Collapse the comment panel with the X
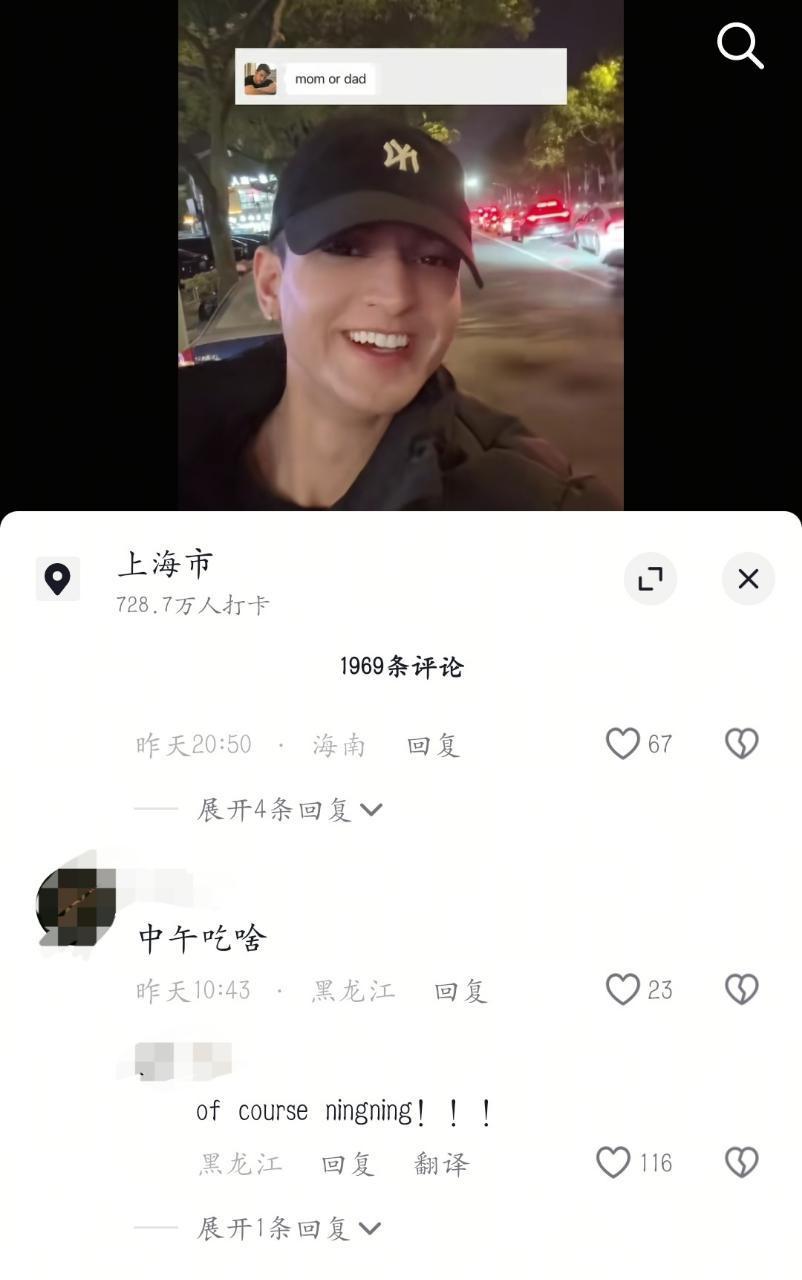The image size is (802, 1280). coord(748,579)
